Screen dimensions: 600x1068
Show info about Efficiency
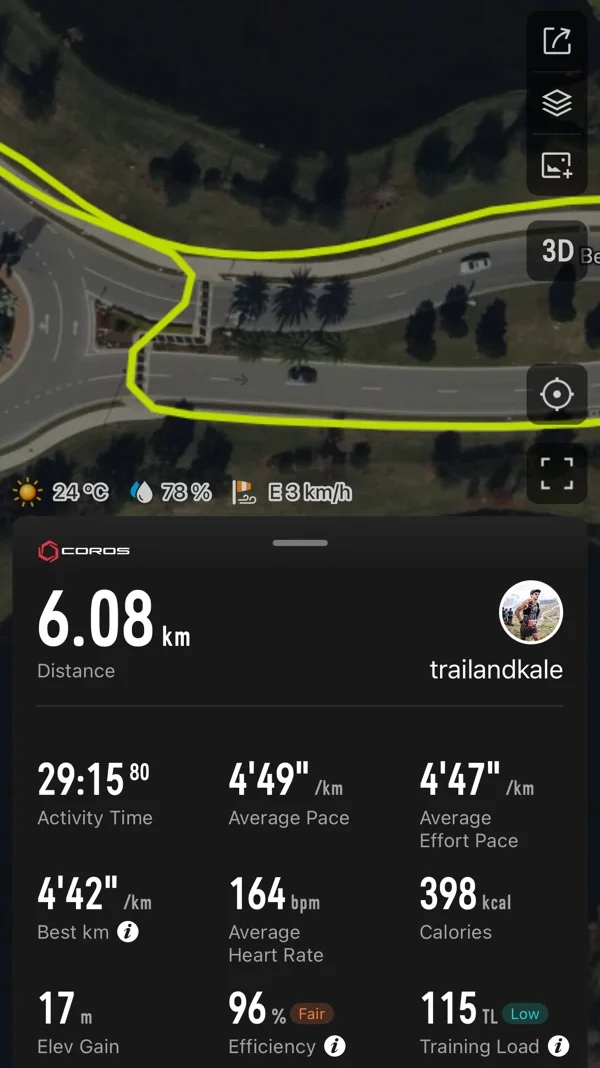(336, 1047)
